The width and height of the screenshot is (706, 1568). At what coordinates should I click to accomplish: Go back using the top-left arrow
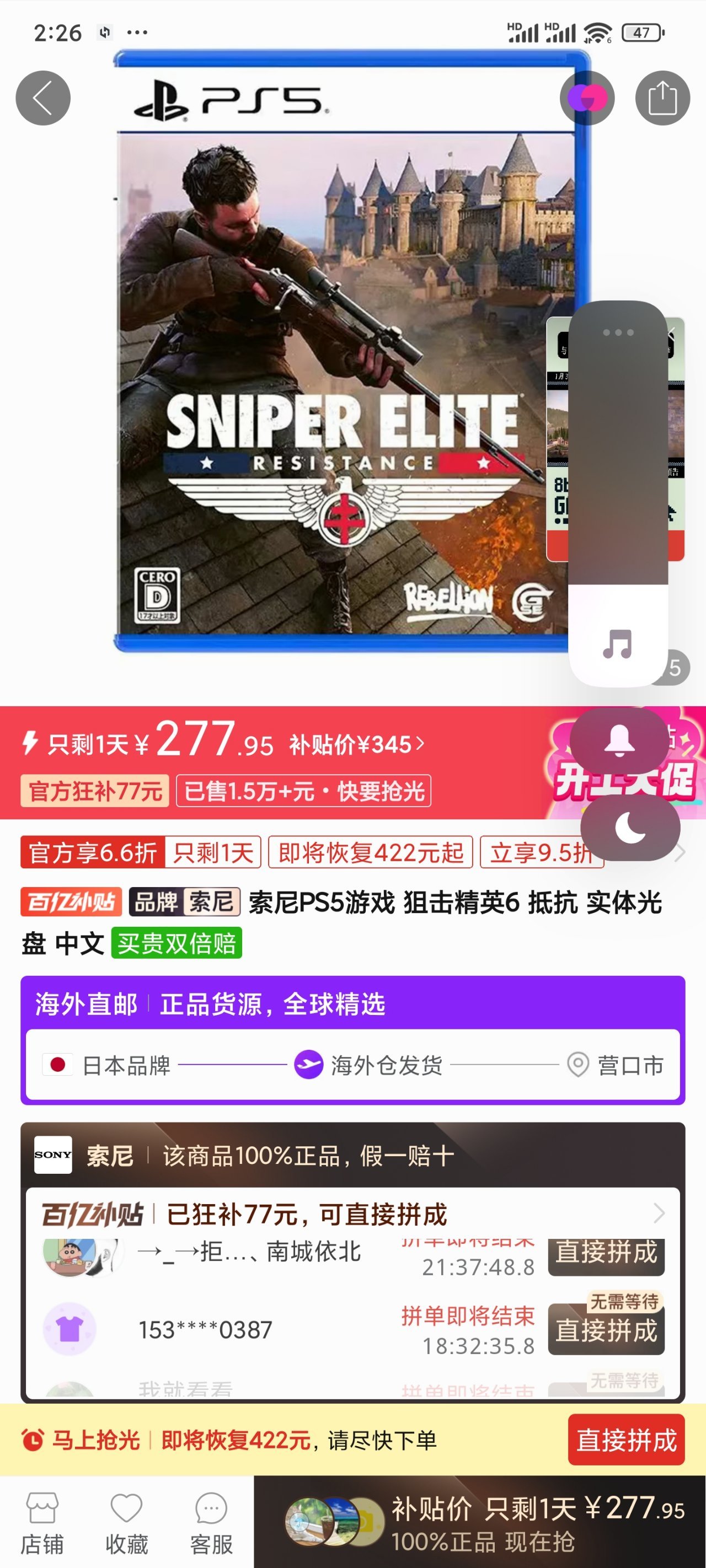click(42, 98)
